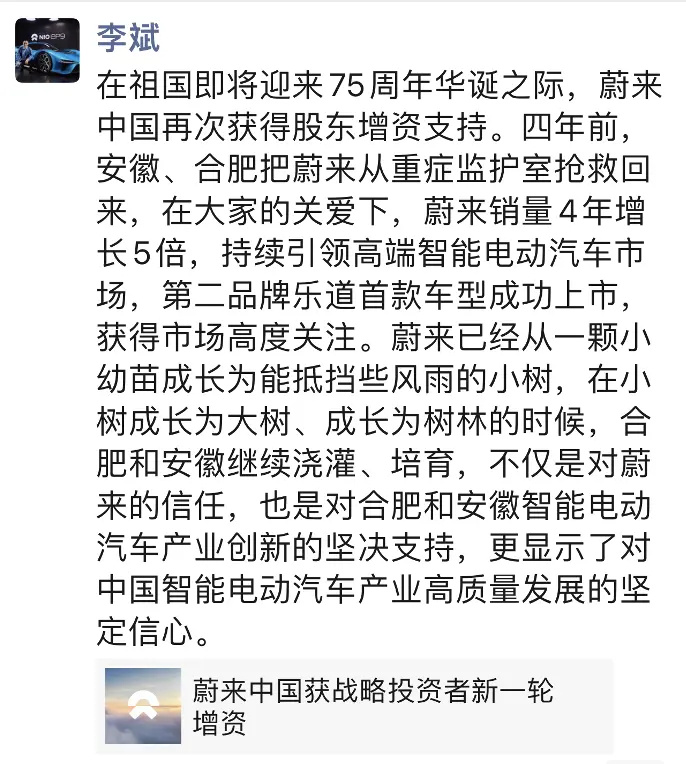Open the shared article 蔚来中国获战略投资者新一轮增资
The image size is (686, 764).
(x=354, y=706)
